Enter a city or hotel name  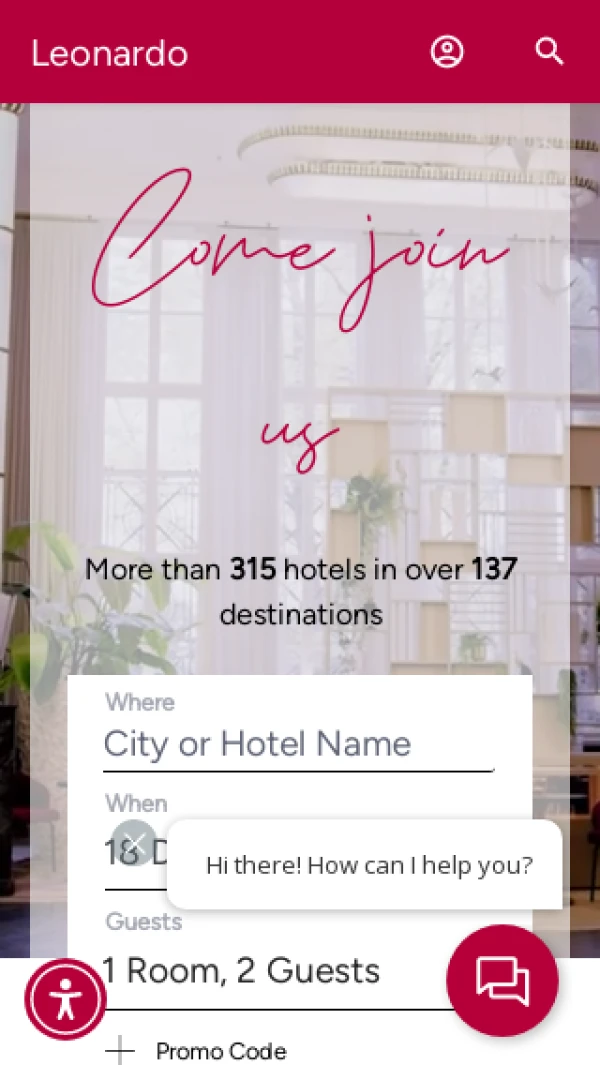298,744
